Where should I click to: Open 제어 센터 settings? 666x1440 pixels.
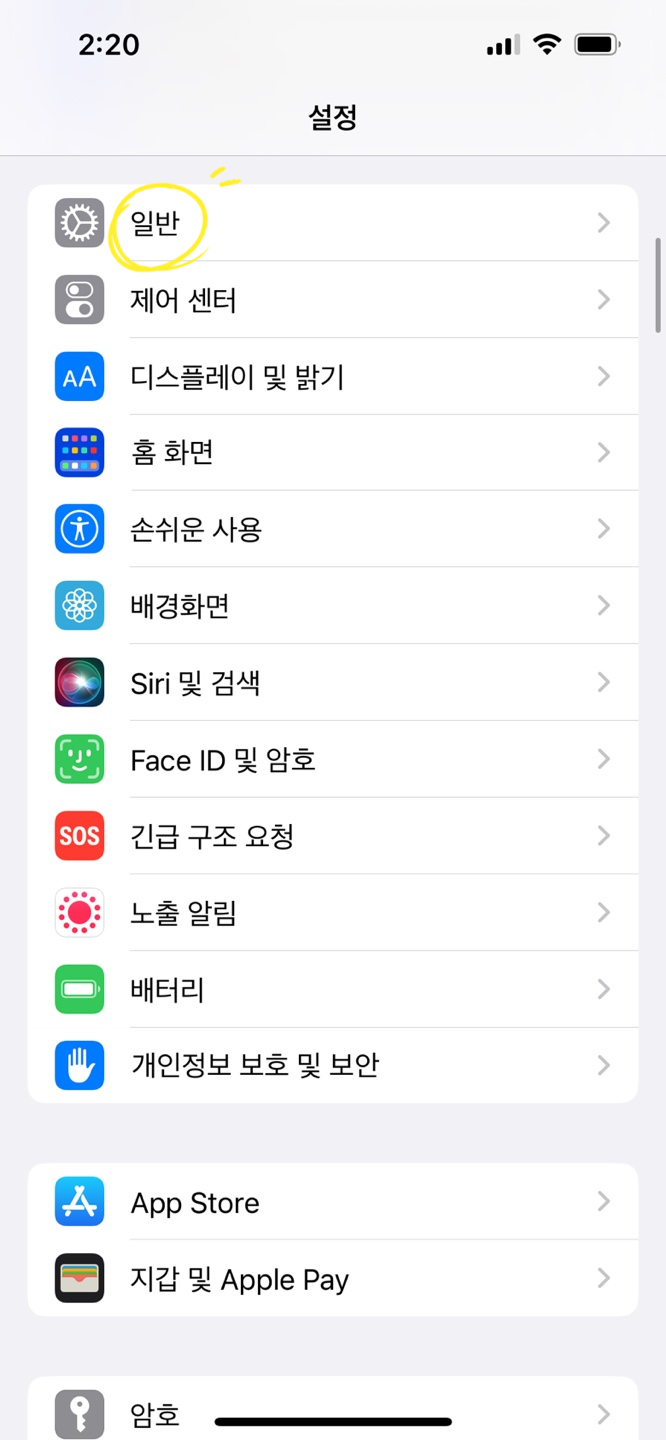click(332, 300)
